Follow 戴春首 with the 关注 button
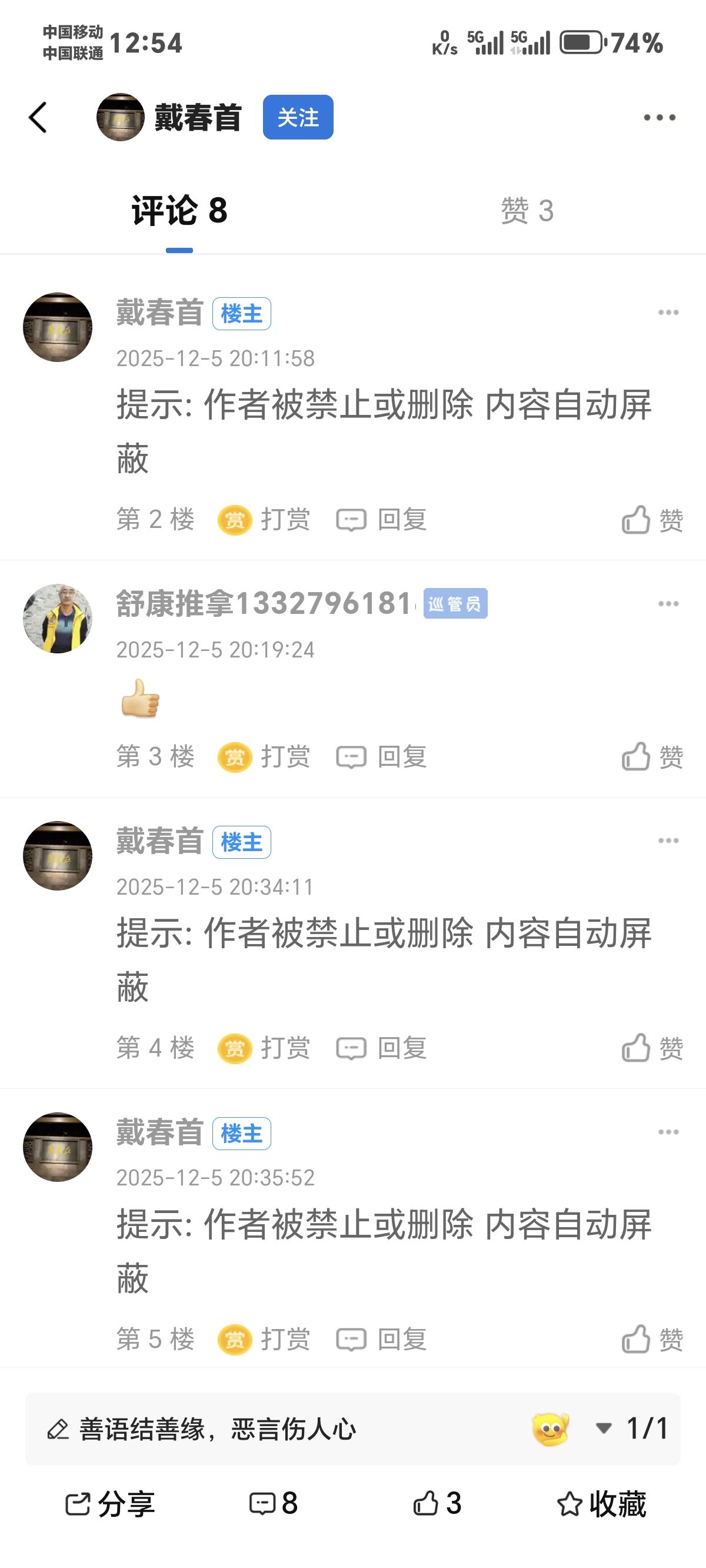 [298, 118]
